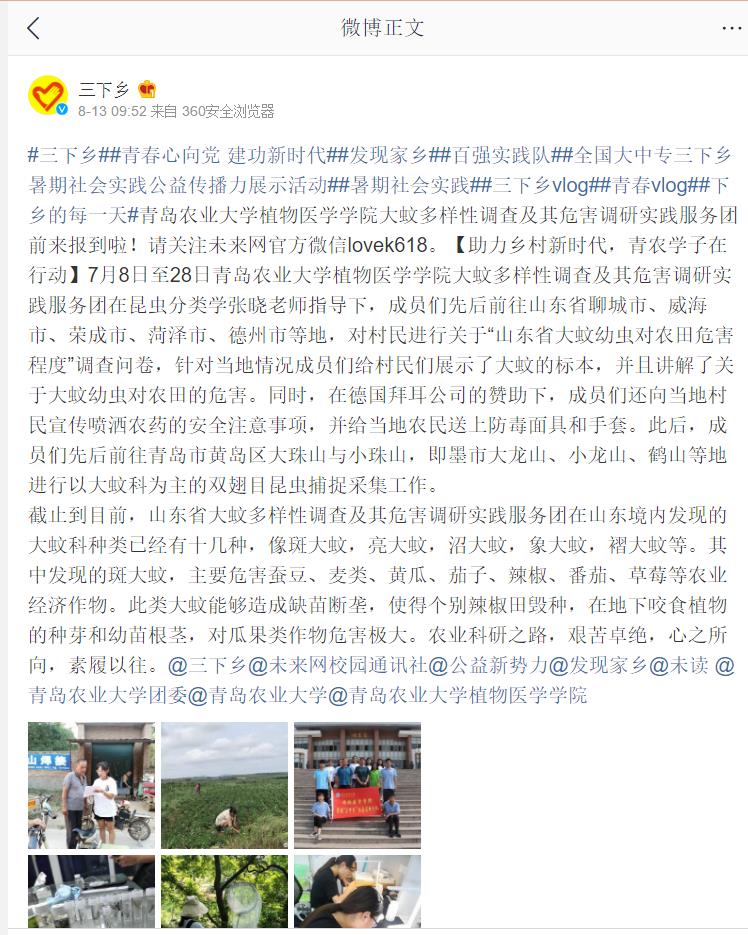
Task: Go back from the Weibo post
Action: [x=33, y=28]
